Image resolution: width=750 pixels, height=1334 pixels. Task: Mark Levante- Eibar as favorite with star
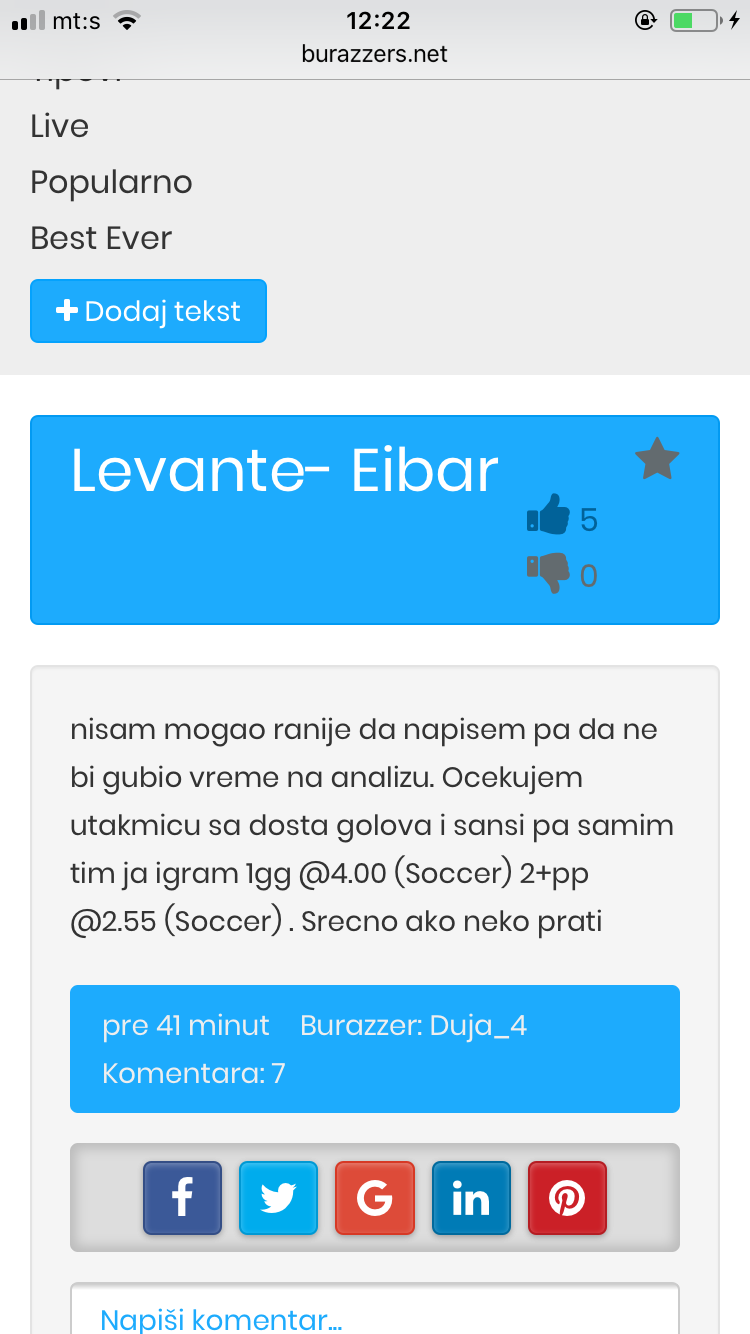657,459
